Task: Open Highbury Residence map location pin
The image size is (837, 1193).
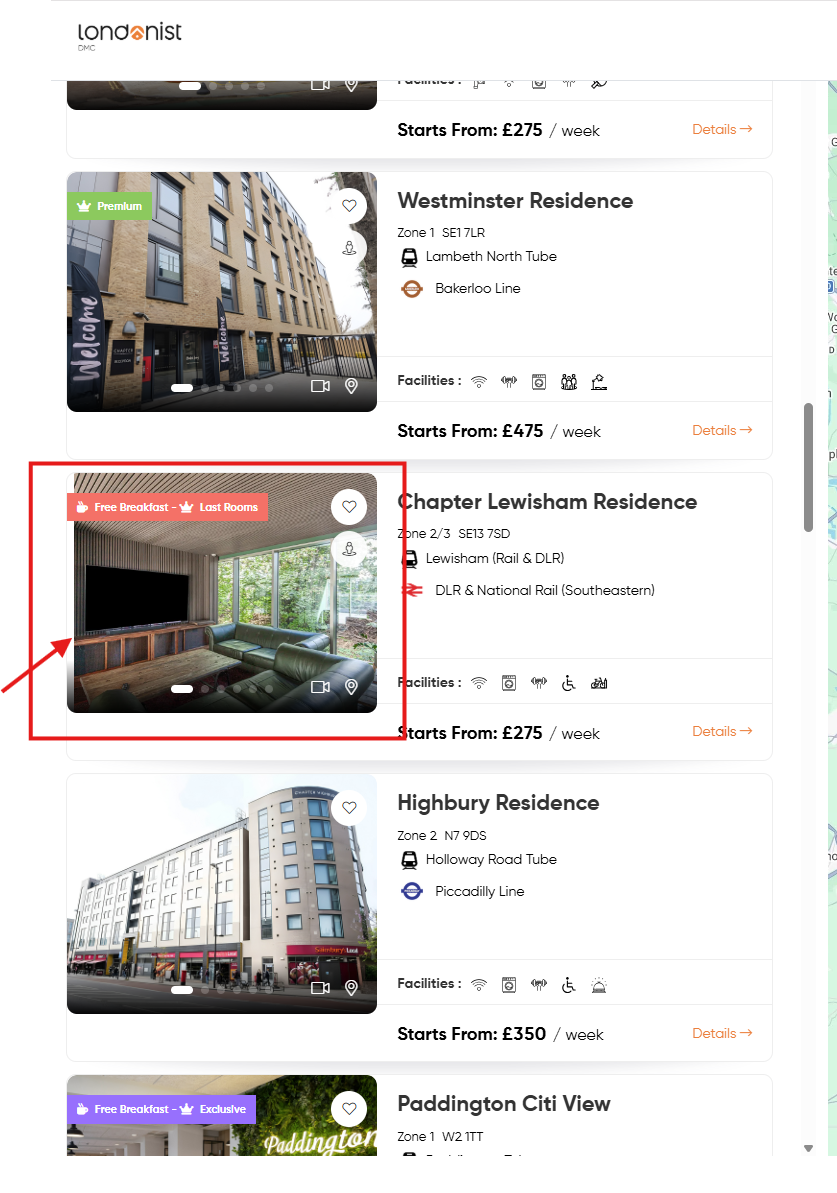Action: point(352,988)
